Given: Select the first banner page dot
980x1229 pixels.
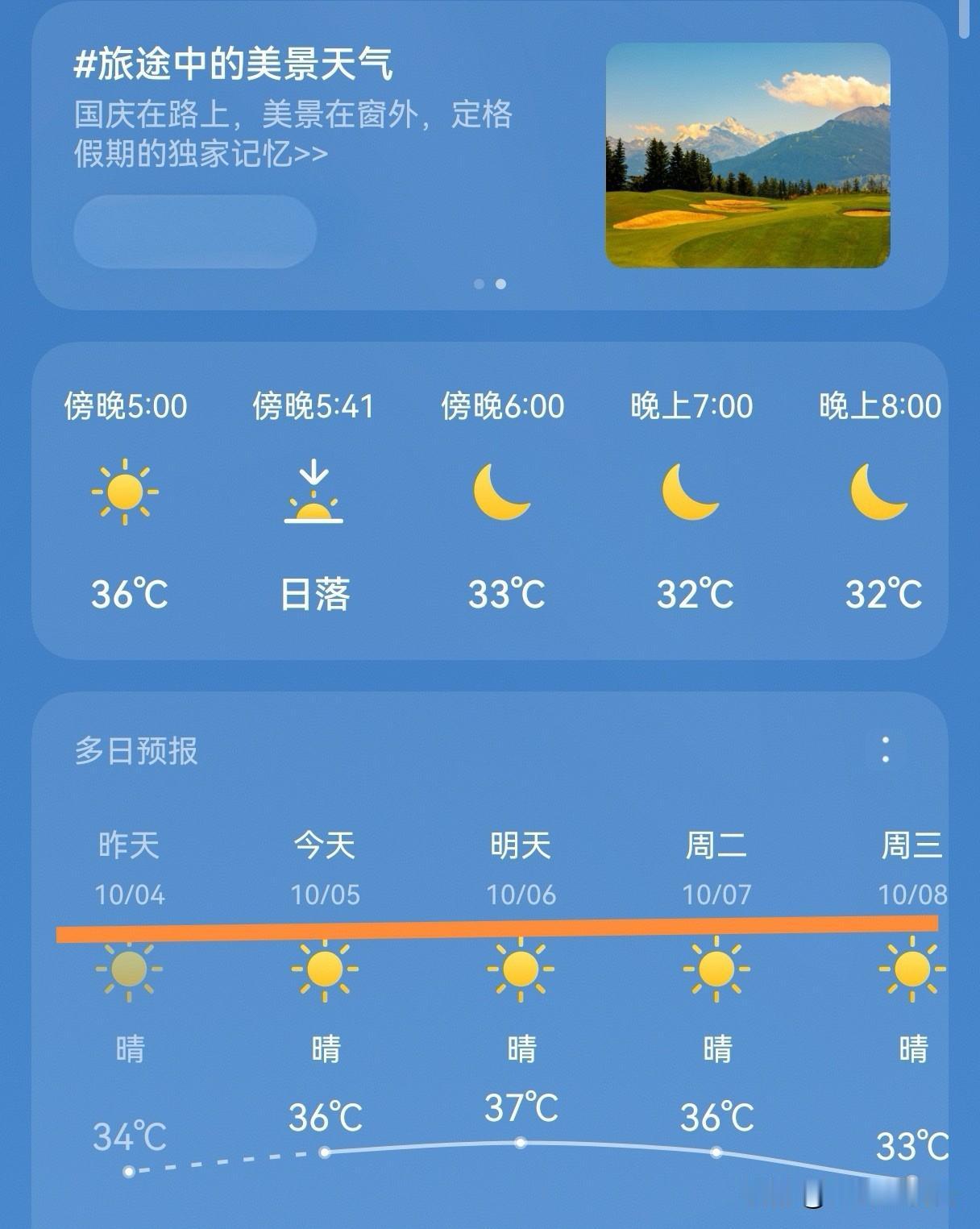Looking at the screenshot, I should (x=480, y=284).
